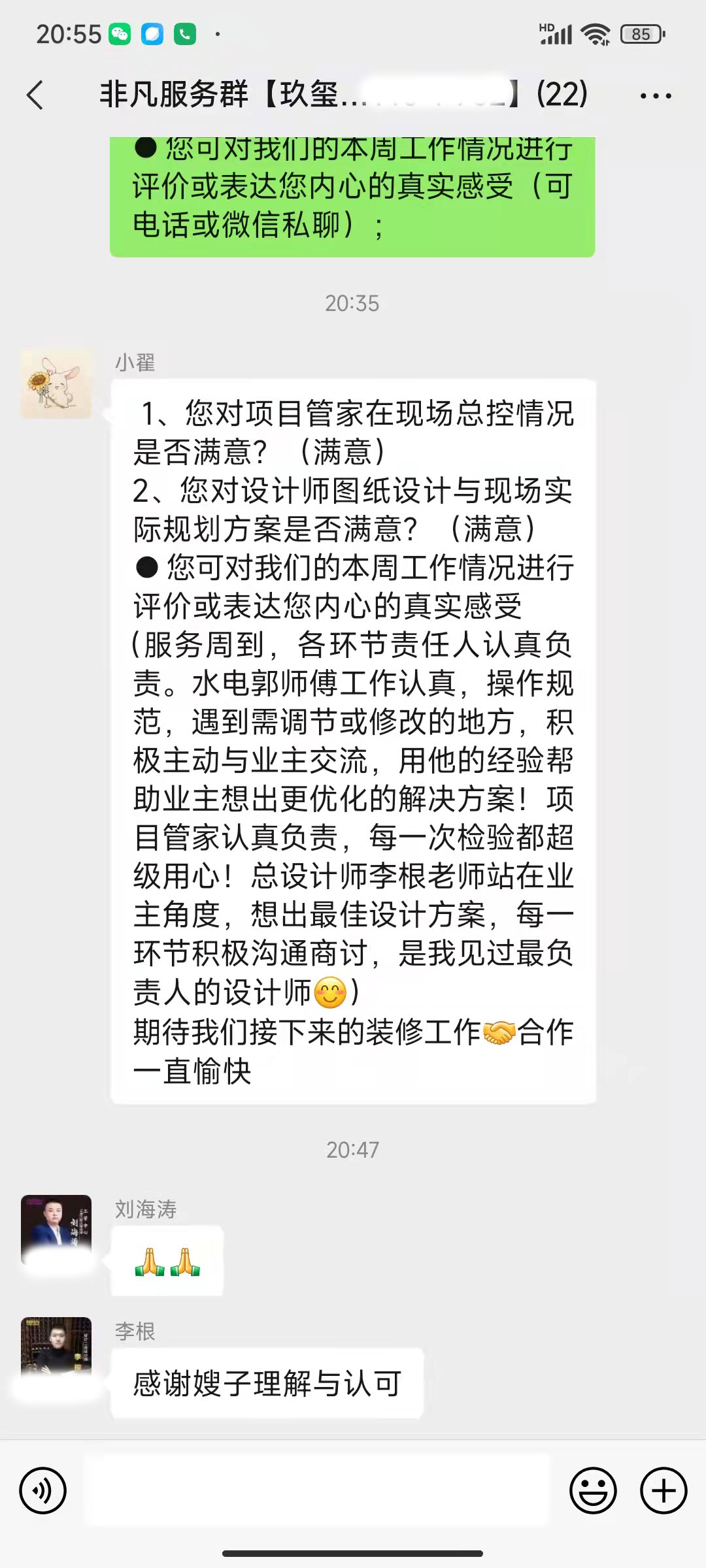Go back from the group chat
Screen dimensions: 706x1568
pyautogui.click(x=35, y=95)
